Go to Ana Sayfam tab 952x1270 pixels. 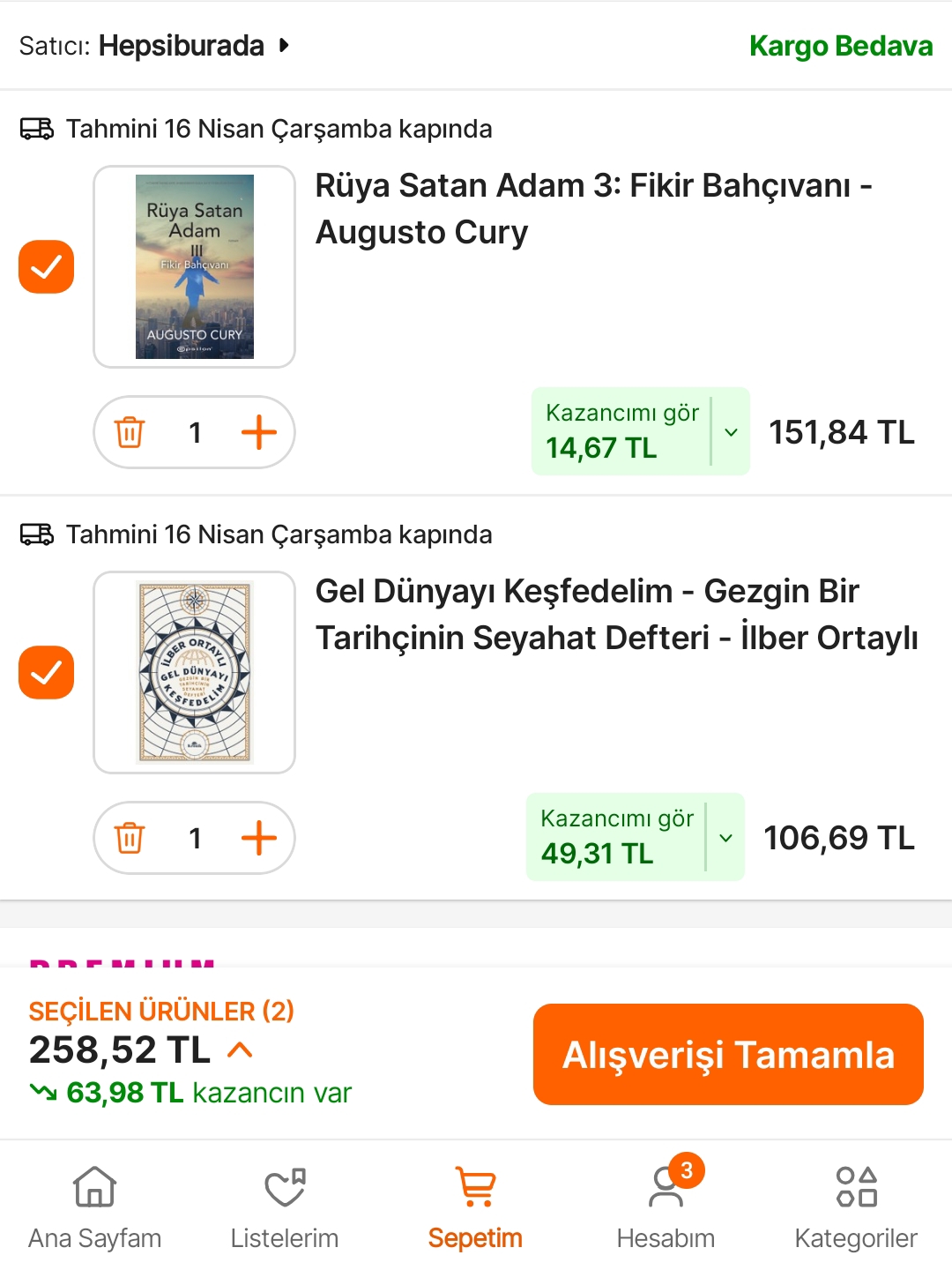95,1206
